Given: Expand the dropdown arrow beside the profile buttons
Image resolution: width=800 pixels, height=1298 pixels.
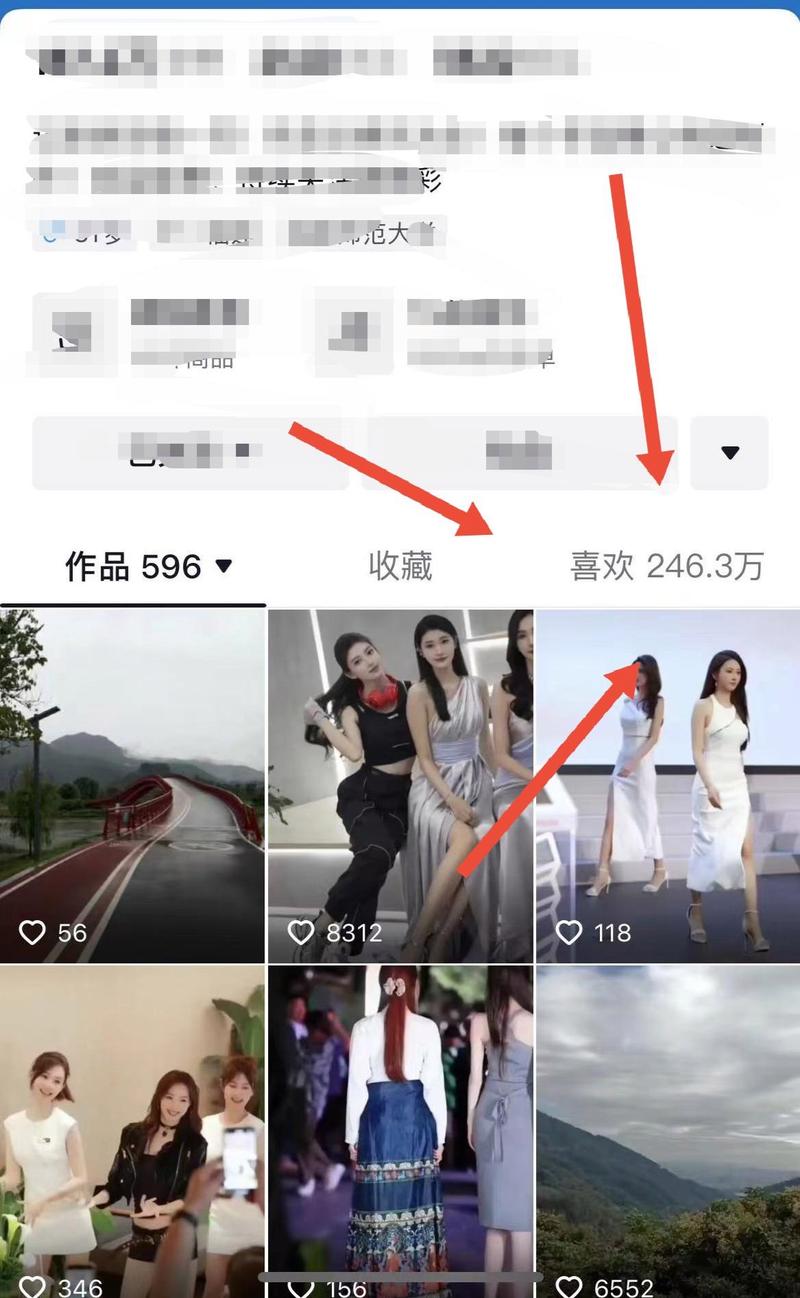Looking at the screenshot, I should tap(730, 453).
